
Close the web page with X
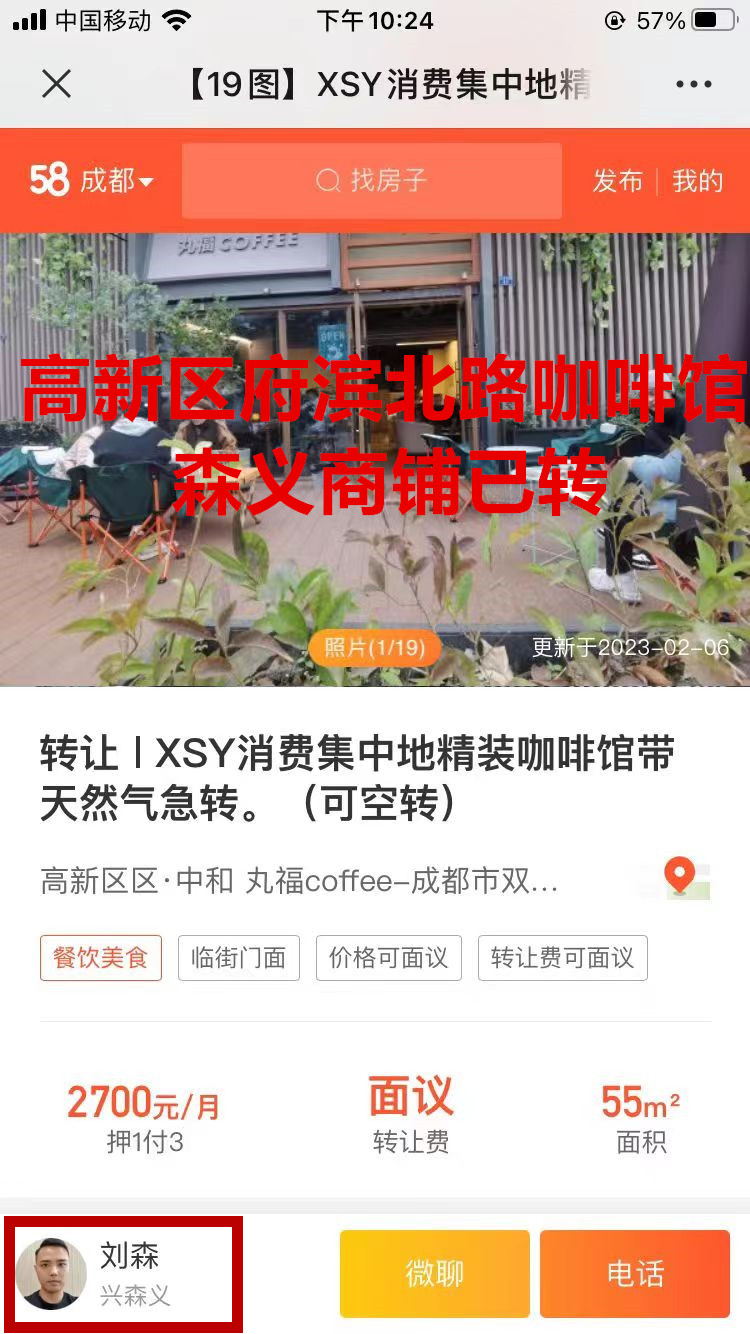point(57,84)
